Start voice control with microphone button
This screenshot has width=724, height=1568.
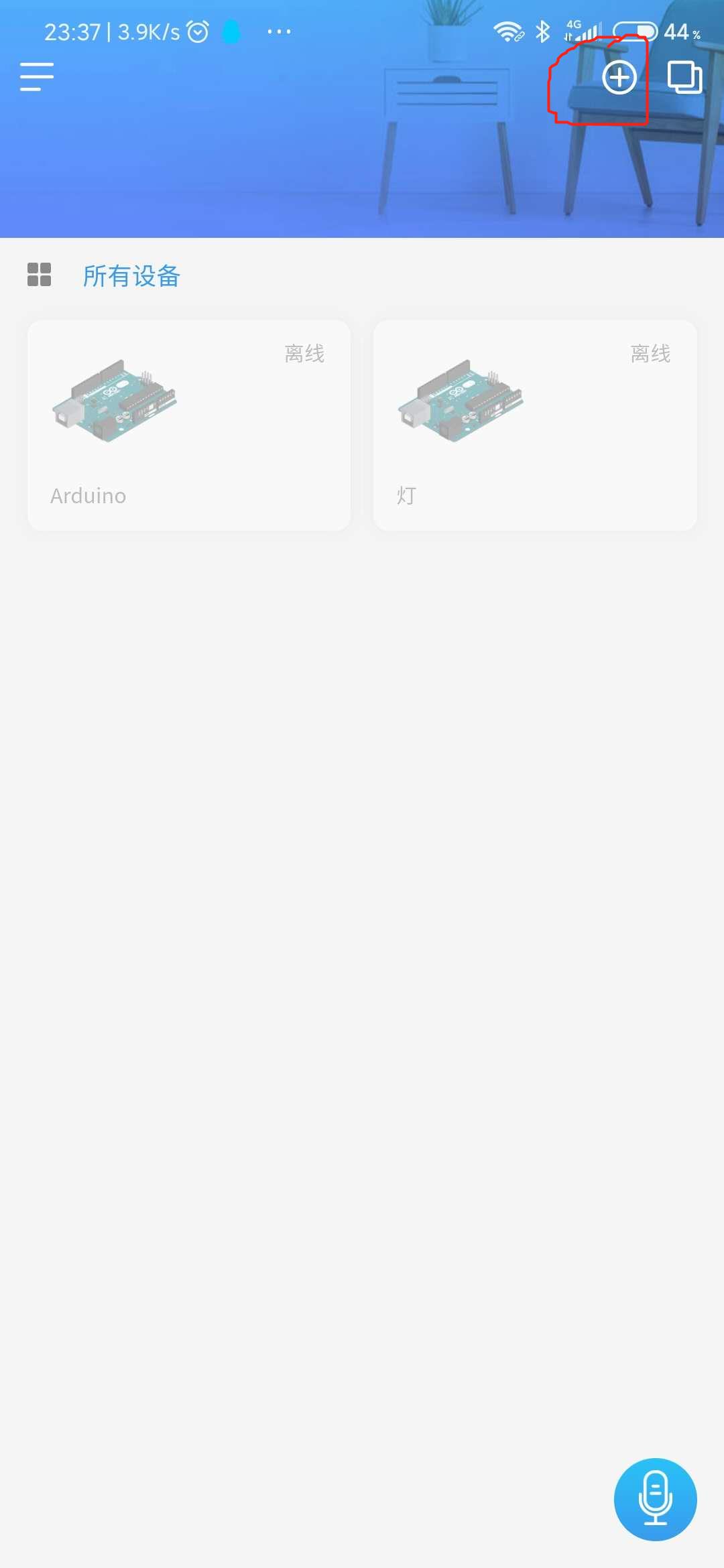point(655,1499)
